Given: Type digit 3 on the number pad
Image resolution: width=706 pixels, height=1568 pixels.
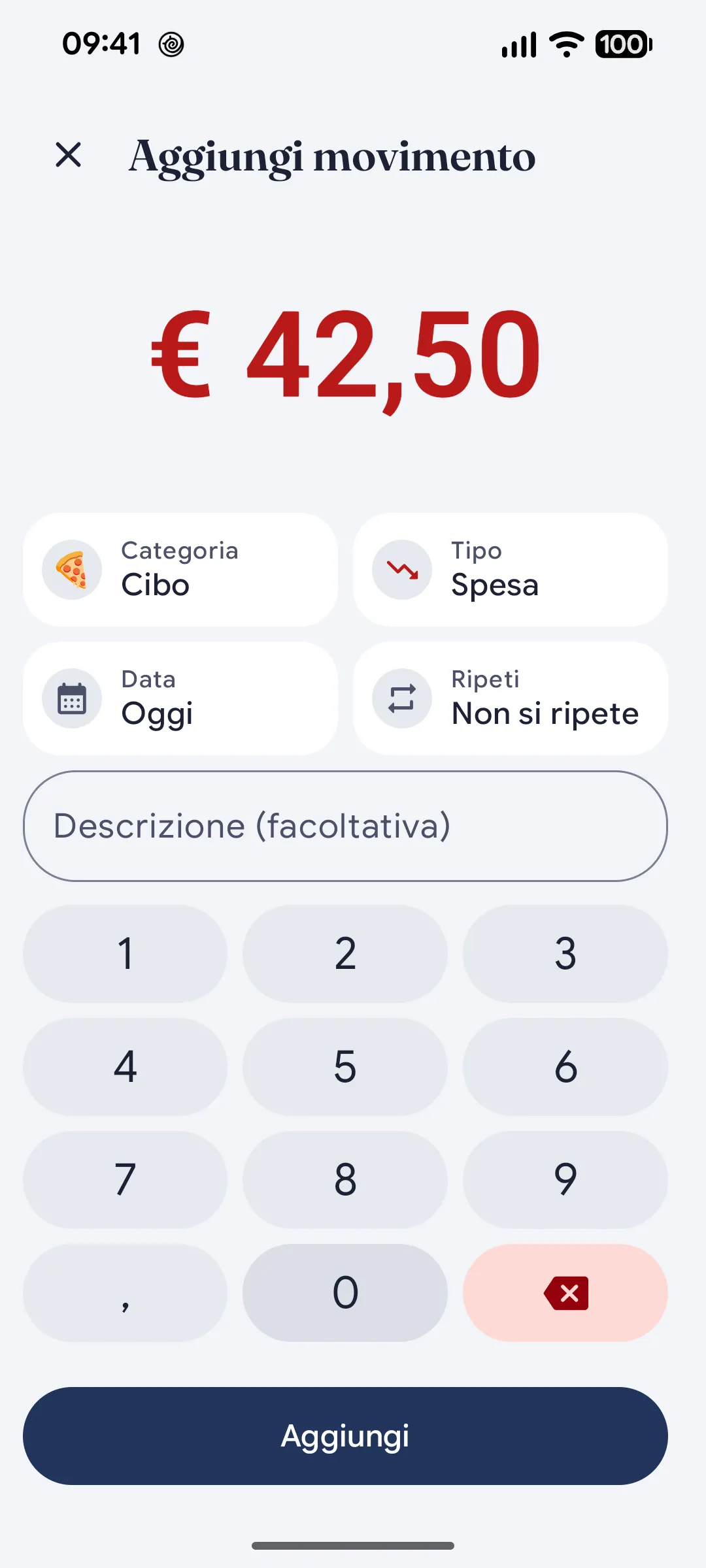Looking at the screenshot, I should click(x=565, y=954).
